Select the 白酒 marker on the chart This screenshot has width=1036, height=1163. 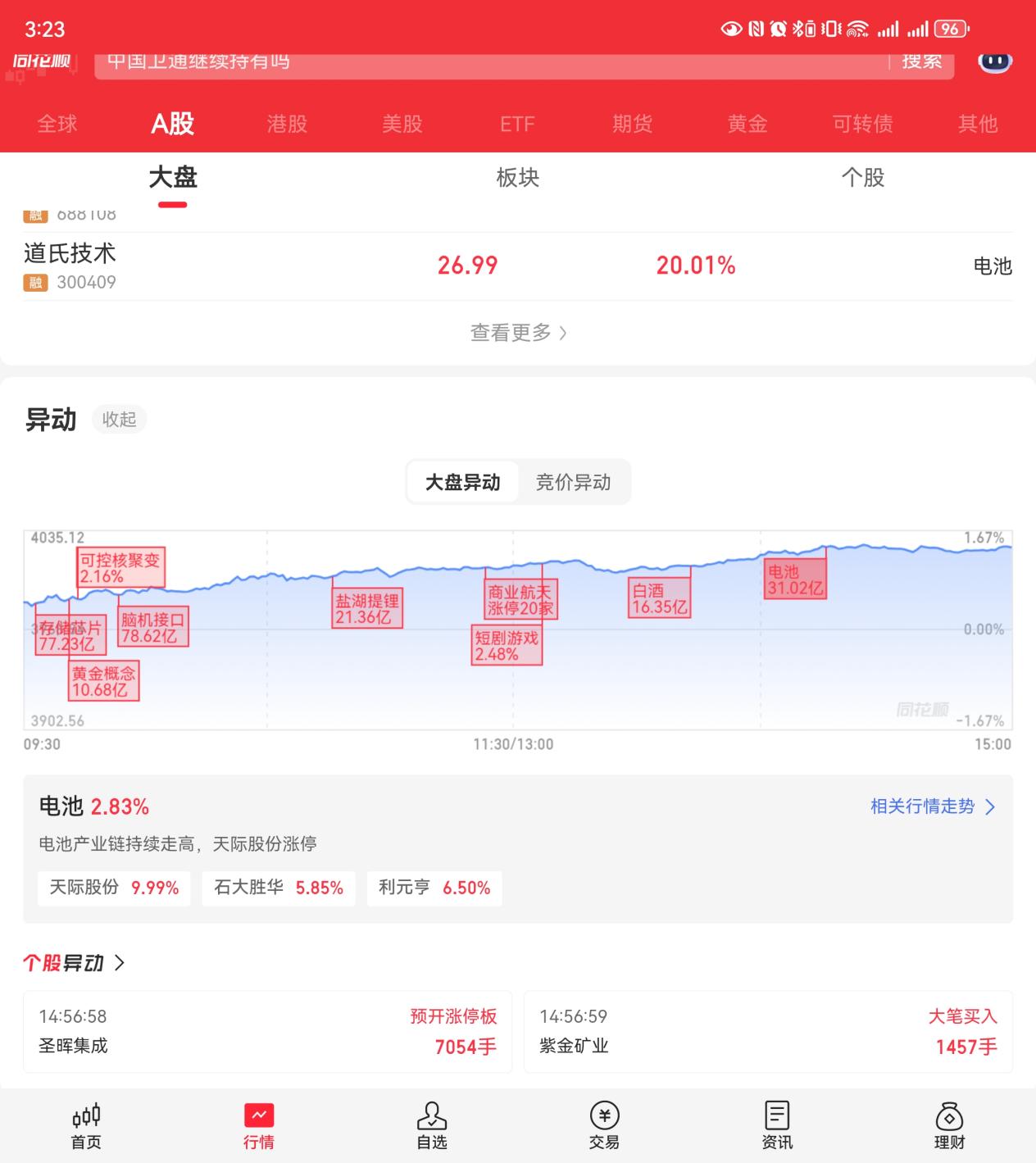660,599
